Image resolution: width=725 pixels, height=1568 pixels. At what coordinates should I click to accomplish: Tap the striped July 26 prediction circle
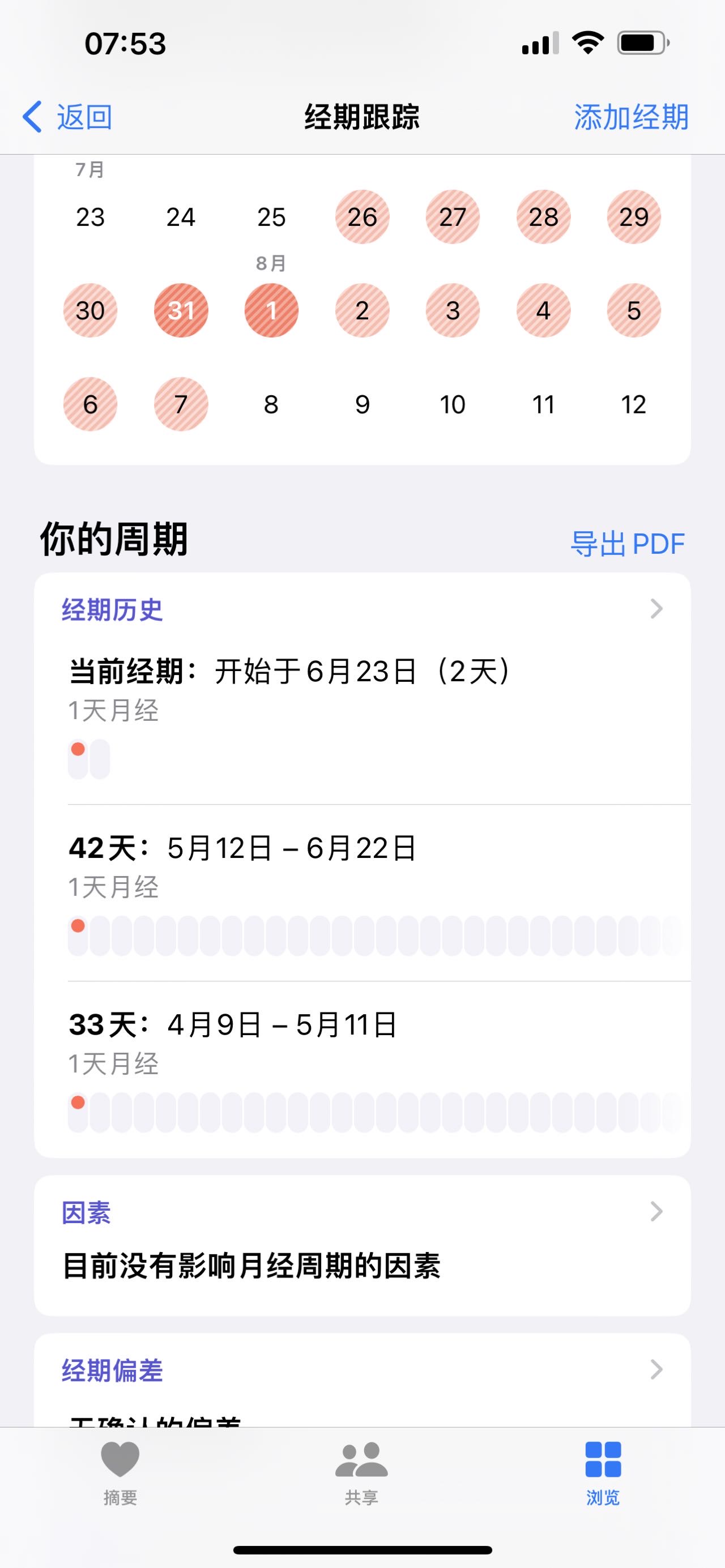click(x=361, y=217)
